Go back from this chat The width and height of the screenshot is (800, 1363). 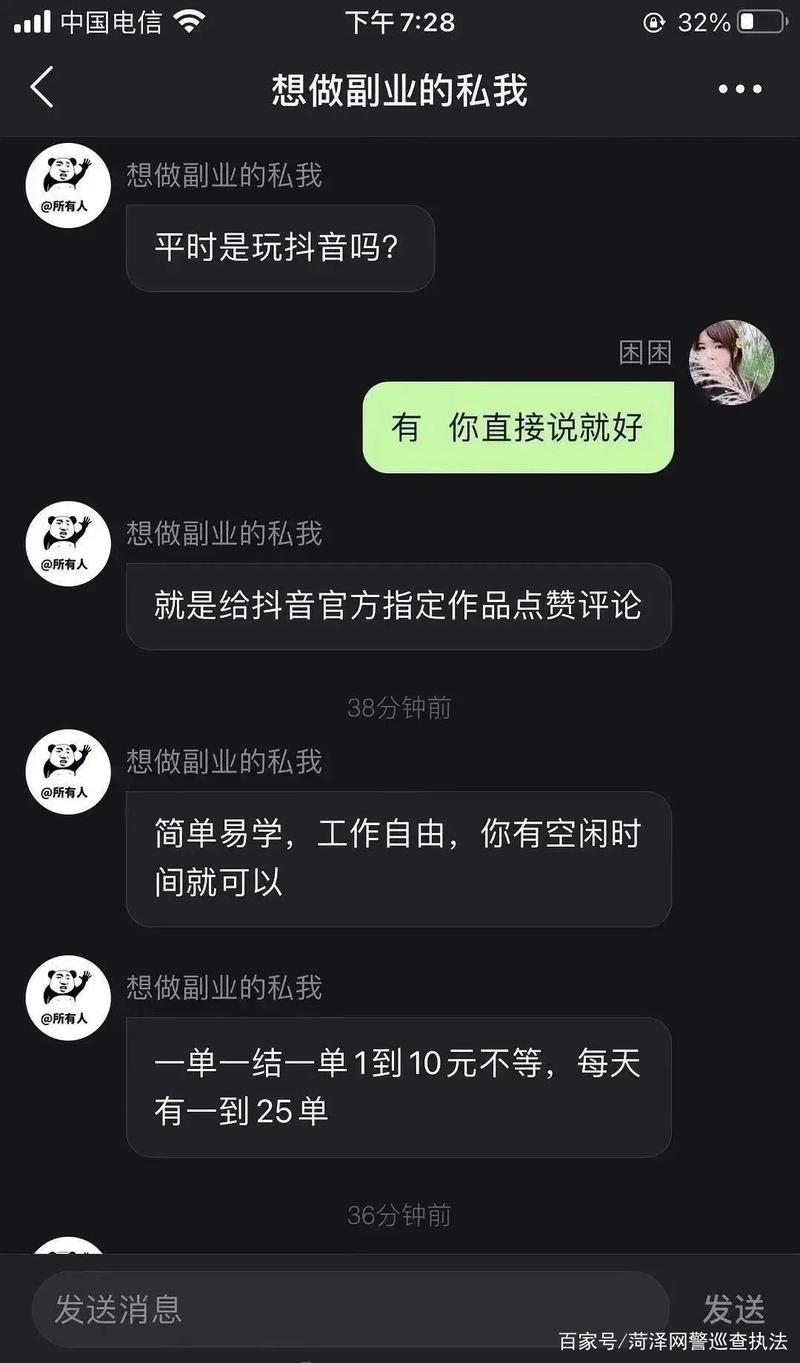click(x=42, y=88)
